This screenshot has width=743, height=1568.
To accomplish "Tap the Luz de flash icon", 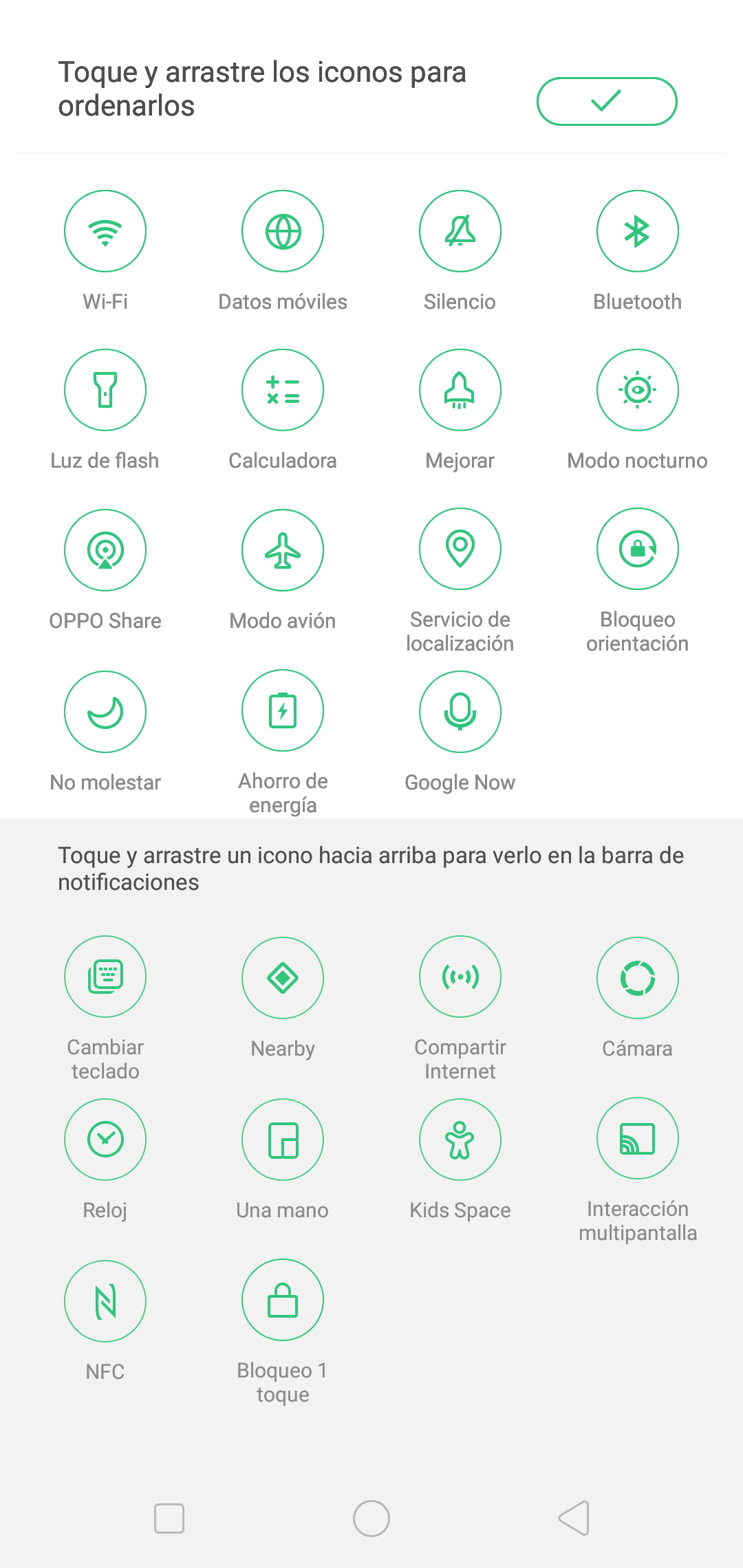I will point(105,390).
